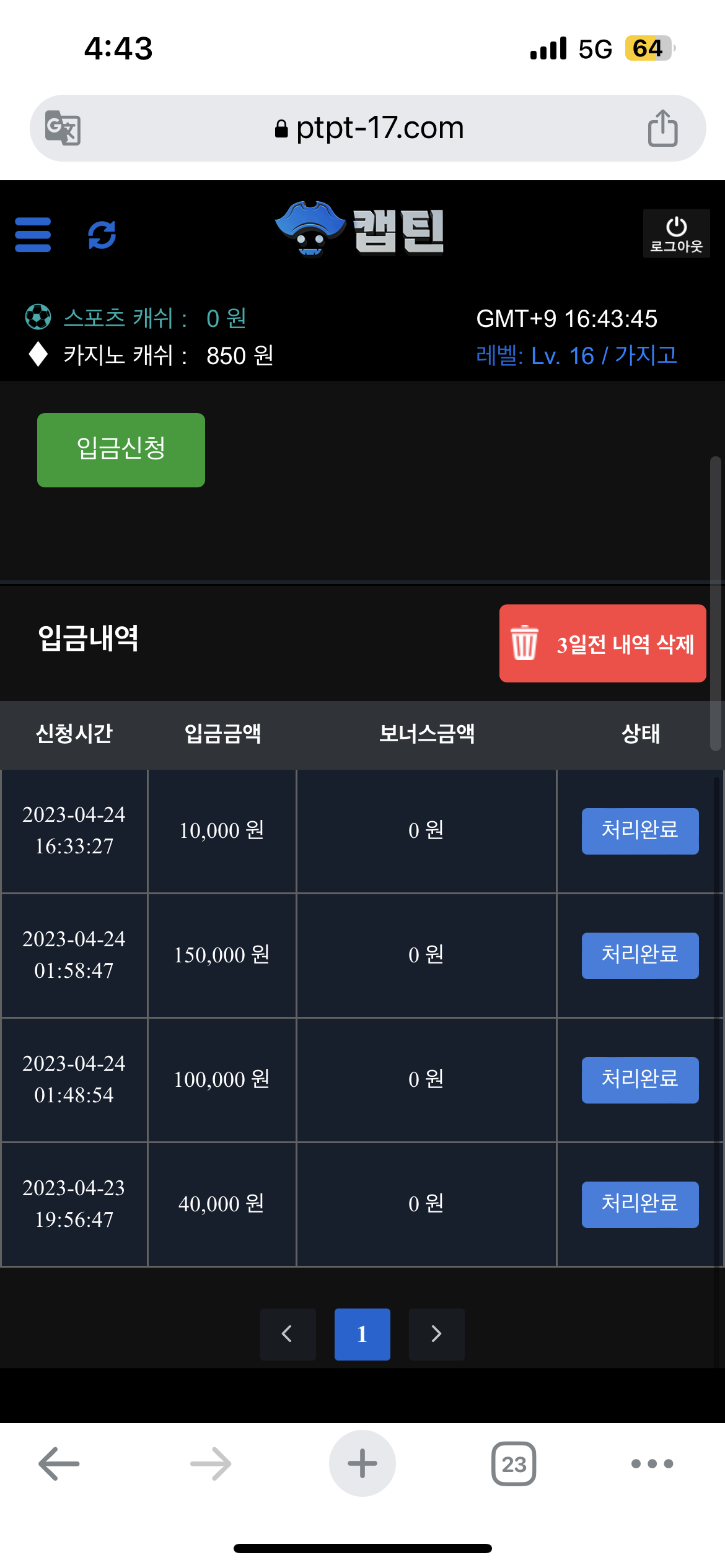
Task: Go to next page of deposit history
Action: (x=437, y=1334)
